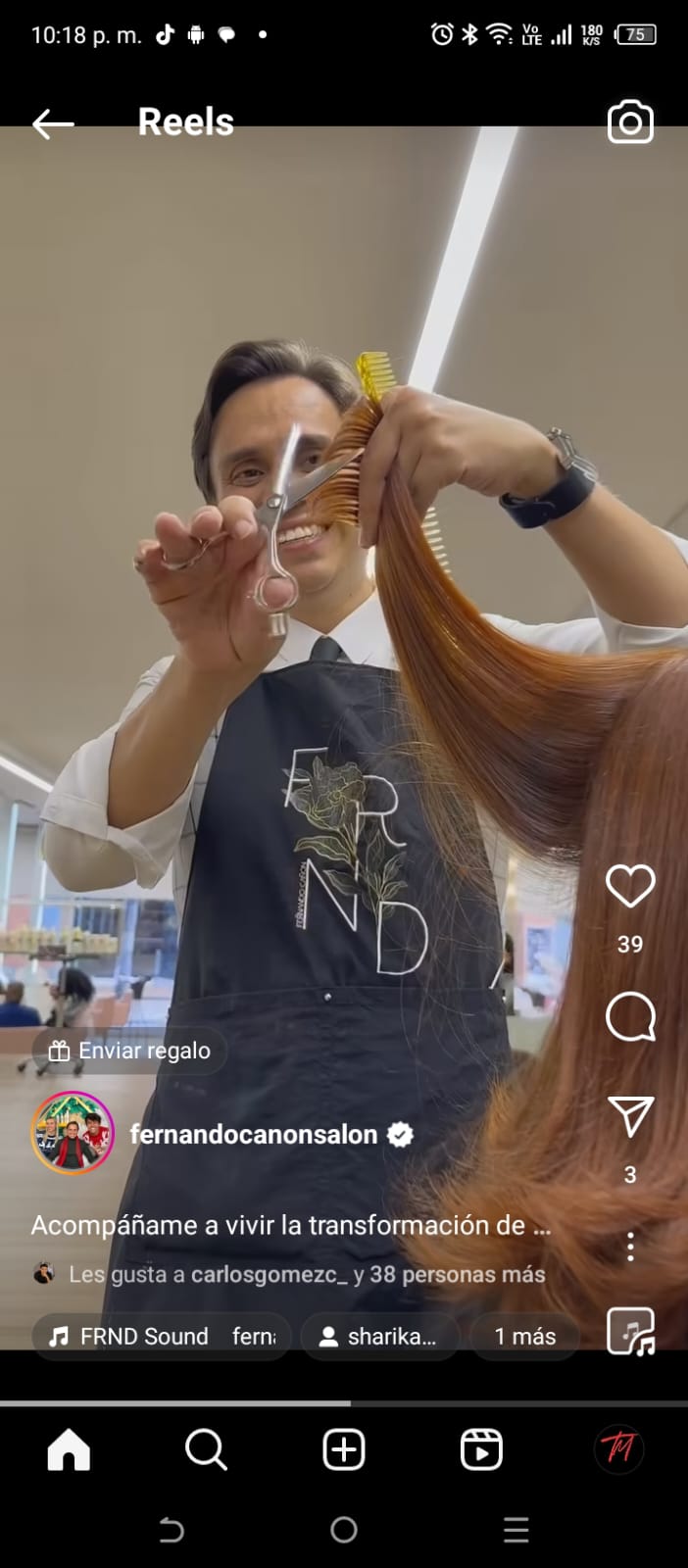View who liked: carlosgomezc_ and 38 more
The height and width of the screenshot is (1568, 688).
[307, 1274]
